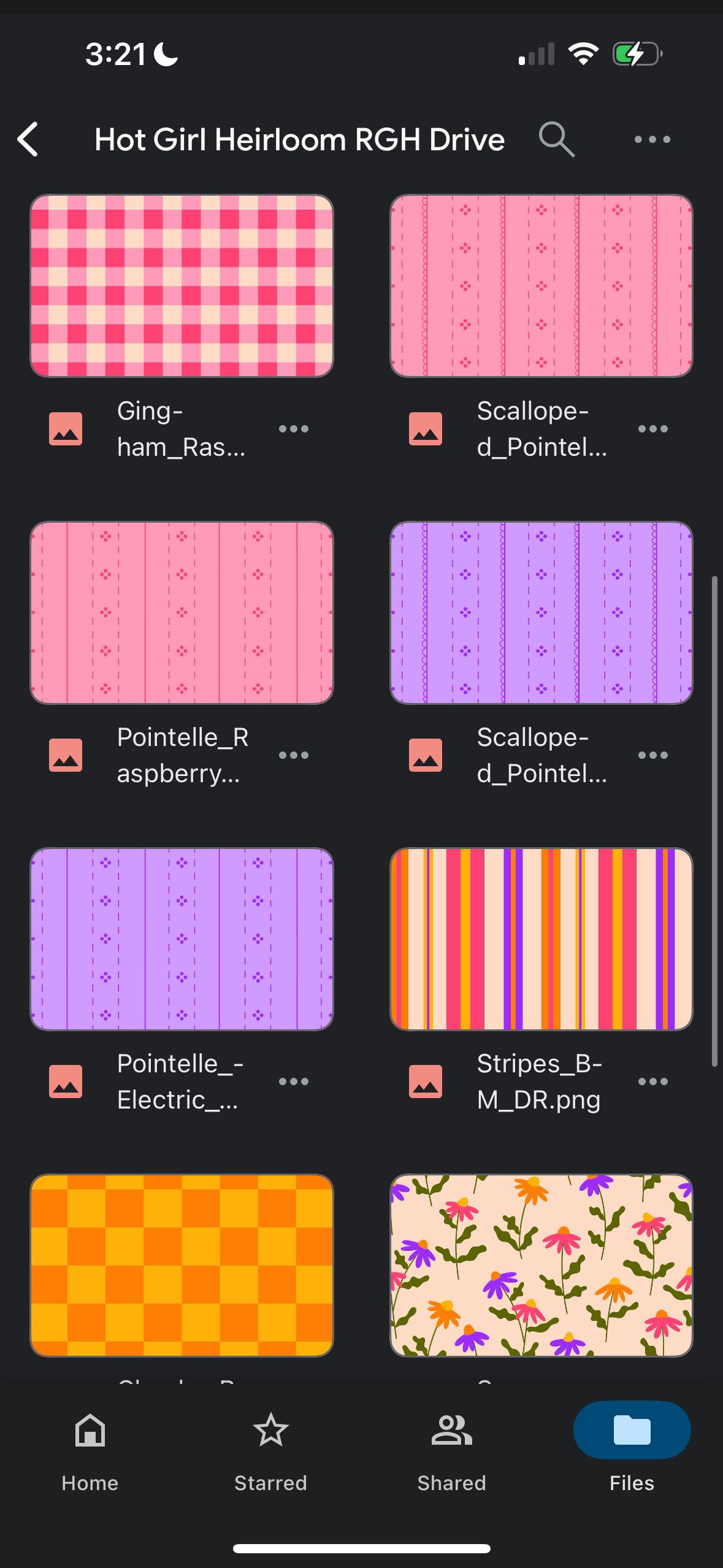Open more options for Gingham_Ras... file
This screenshot has height=1568, width=723.
tap(293, 429)
